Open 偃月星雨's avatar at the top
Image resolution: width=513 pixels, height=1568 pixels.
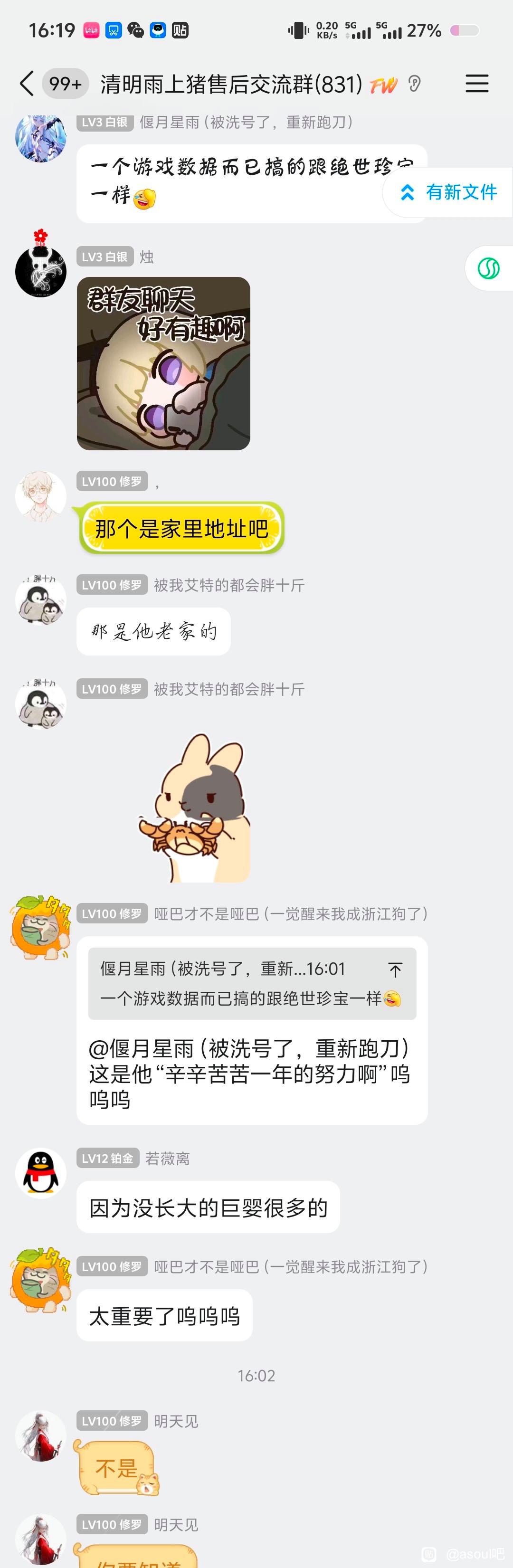point(40,137)
